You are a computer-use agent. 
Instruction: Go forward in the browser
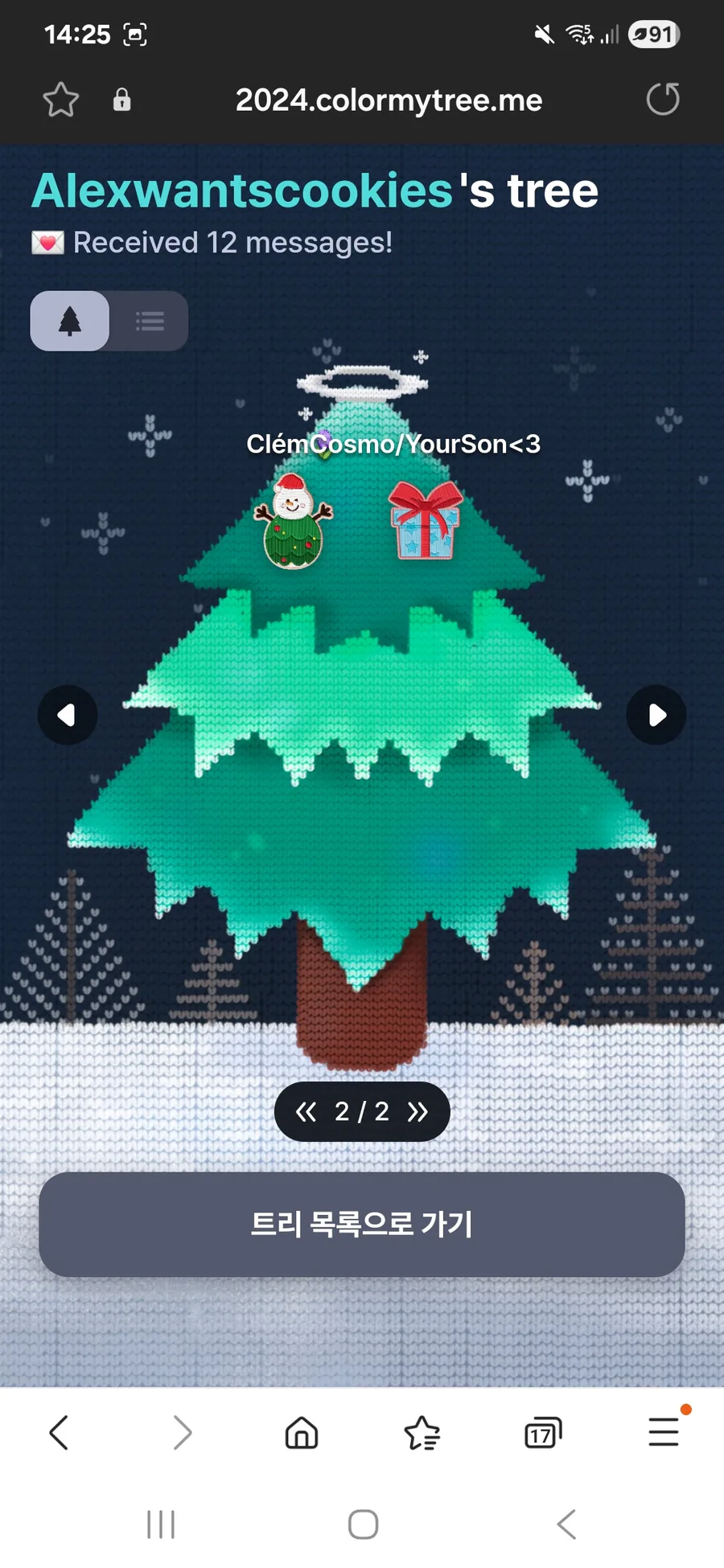(x=183, y=1432)
